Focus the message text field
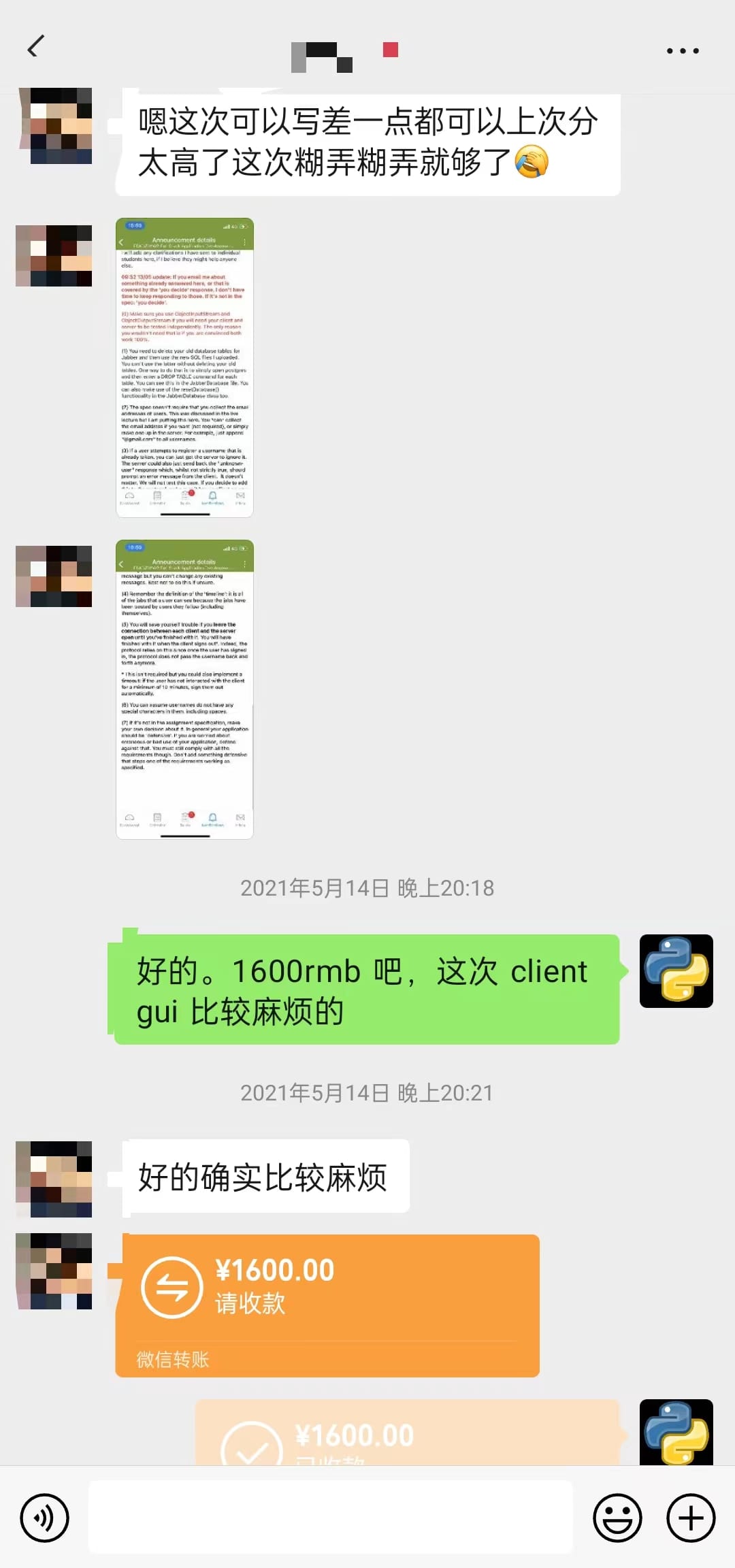735x1568 pixels. pyautogui.click(x=331, y=1517)
